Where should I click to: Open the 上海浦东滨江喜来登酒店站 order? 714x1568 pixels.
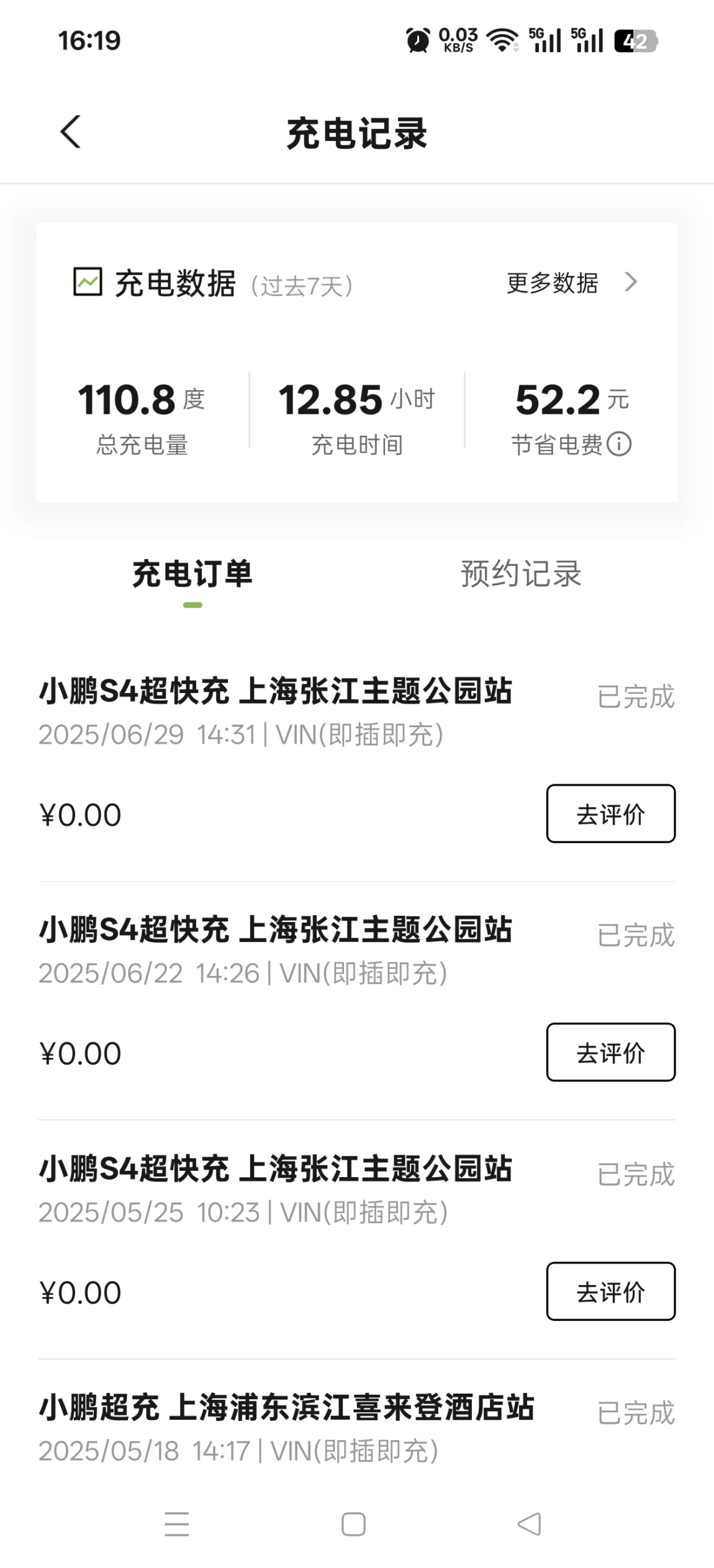(x=357, y=1428)
